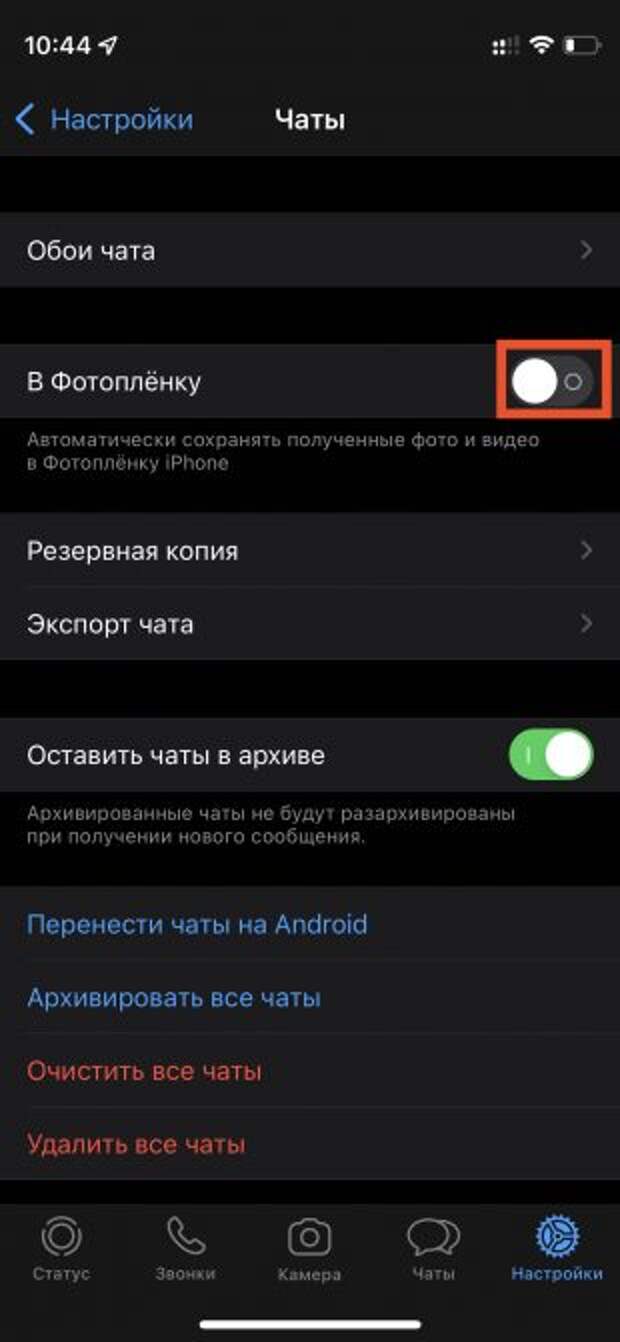Select Архивировать все чаты

click(x=174, y=998)
